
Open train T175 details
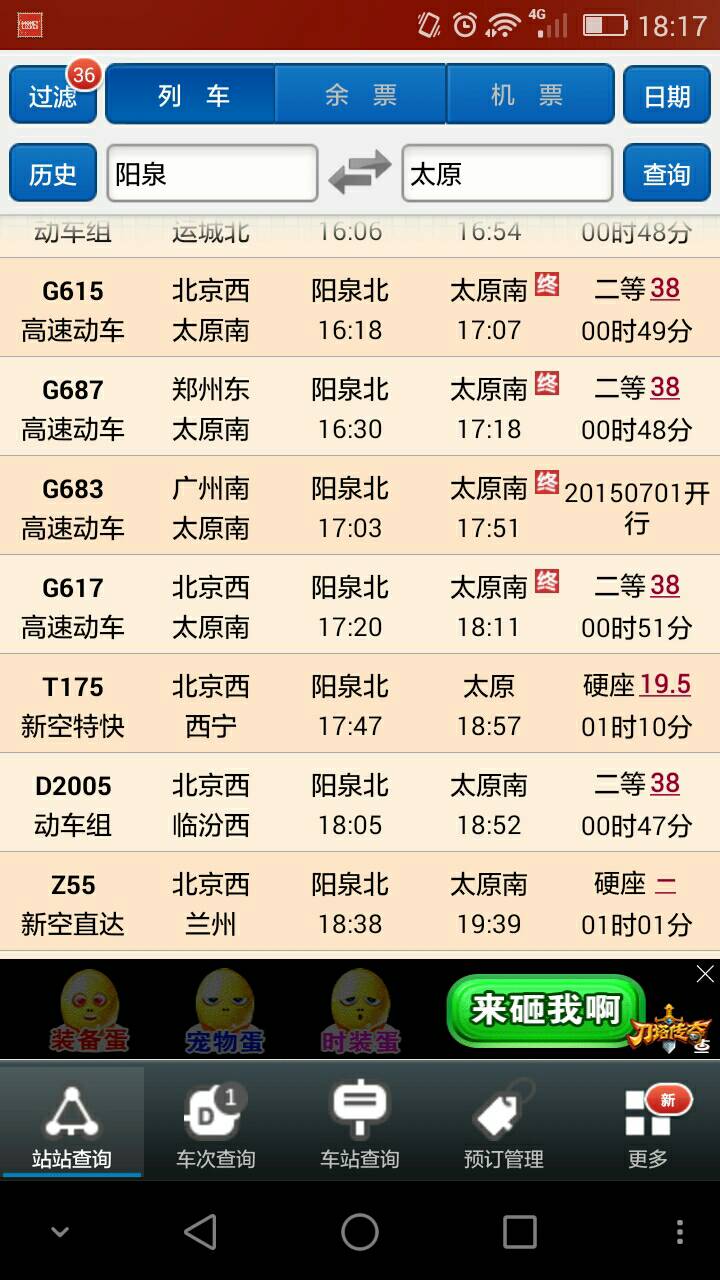pos(360,705)
